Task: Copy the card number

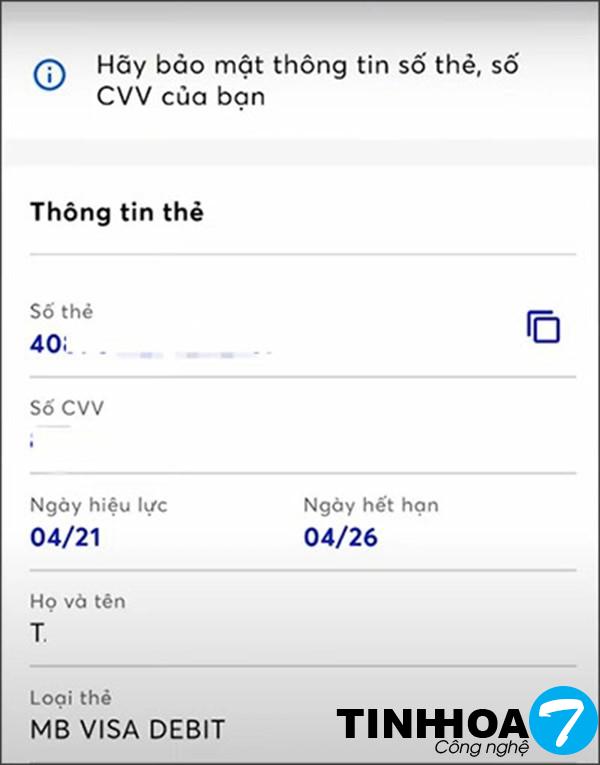Action: coord(543,327)
